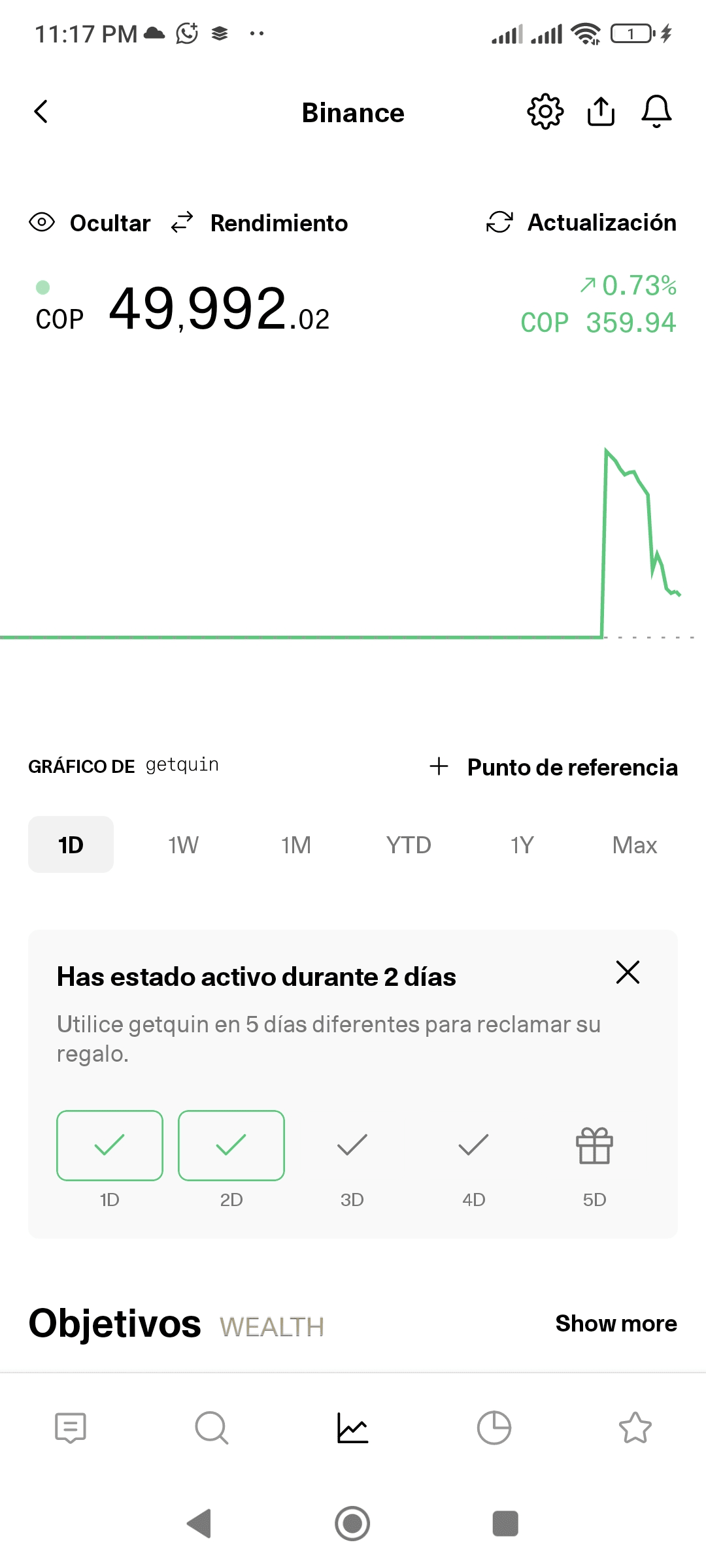Refresh data with Actualización
The width and height of the screenshot is (706, 1568).
click(581, 222)
